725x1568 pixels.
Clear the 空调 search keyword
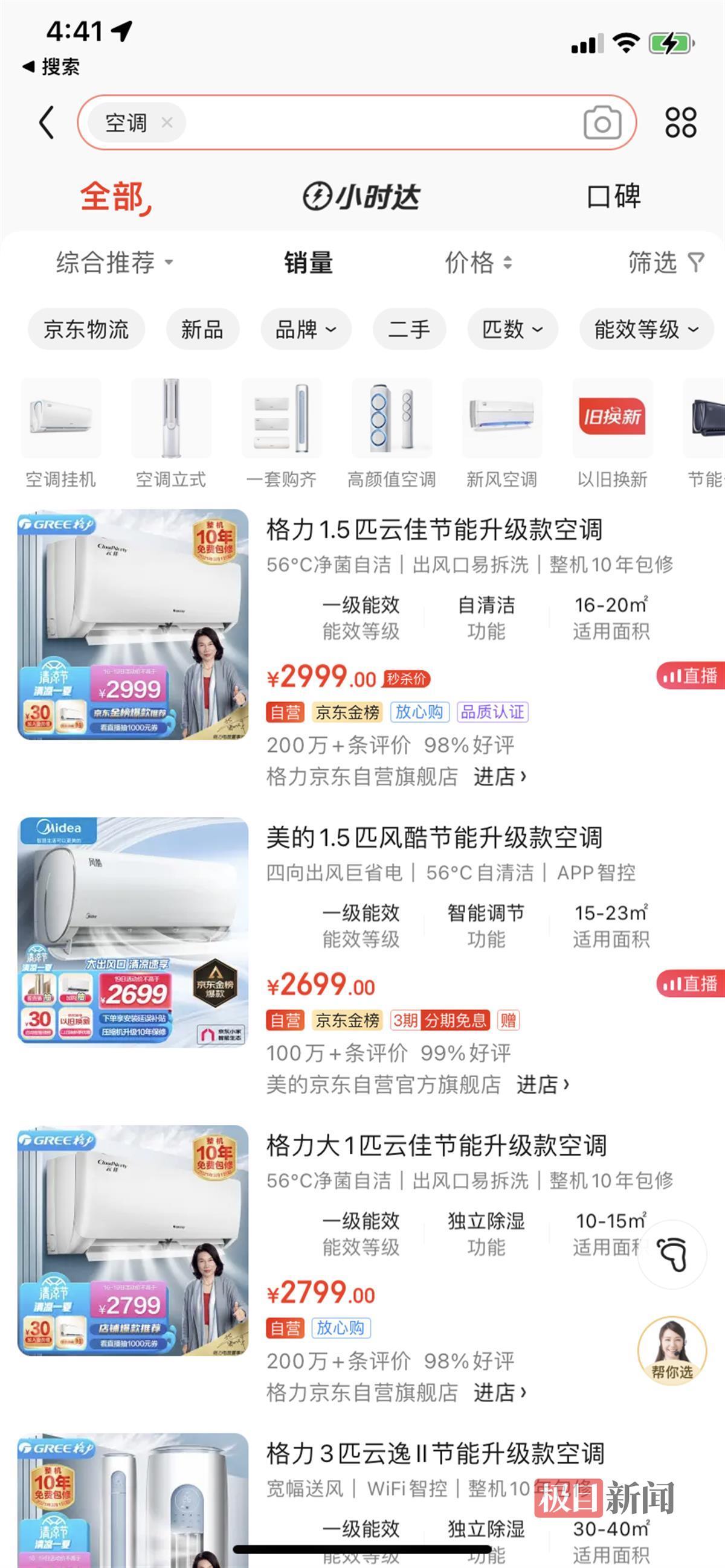pyautogui.click(x=168, y=122)
